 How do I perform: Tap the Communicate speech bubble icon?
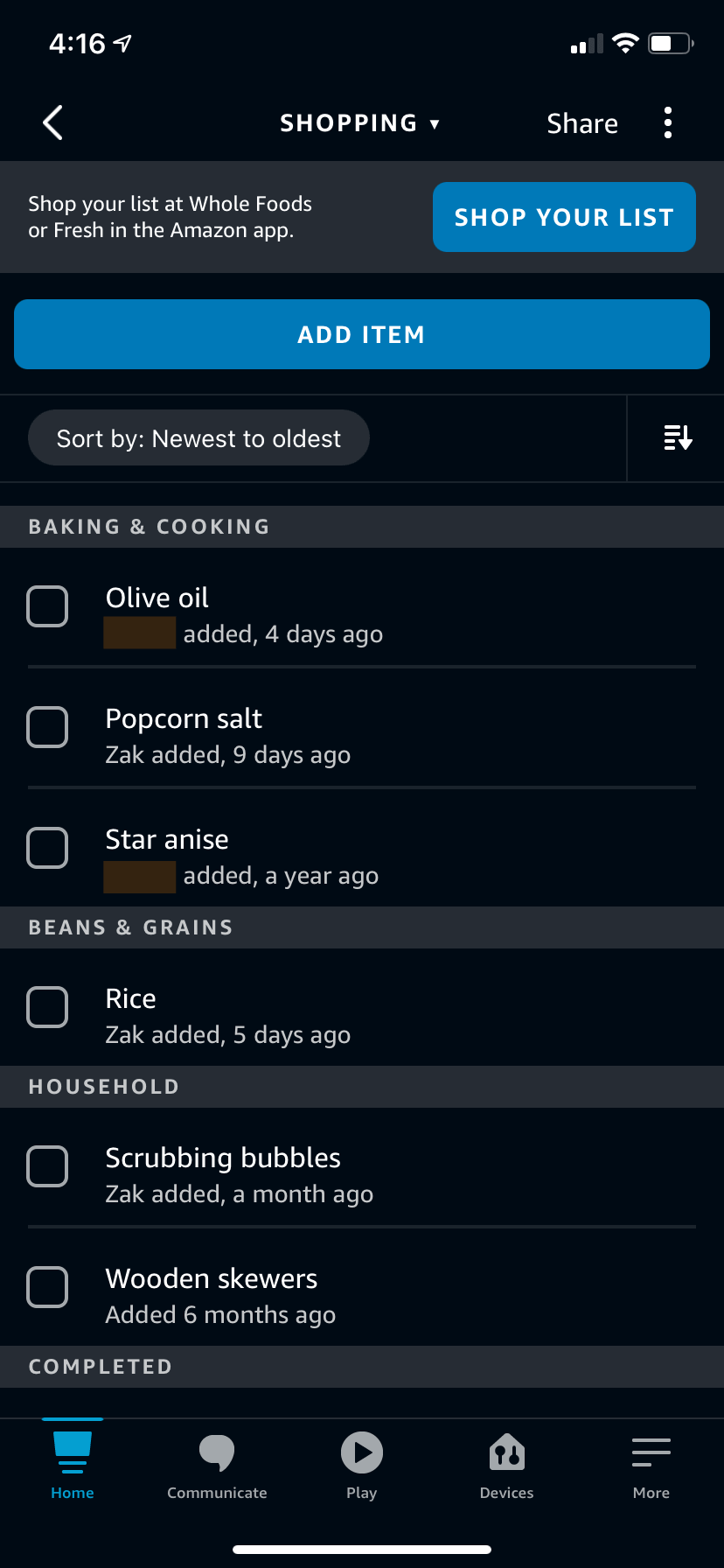pos(217,1452)
